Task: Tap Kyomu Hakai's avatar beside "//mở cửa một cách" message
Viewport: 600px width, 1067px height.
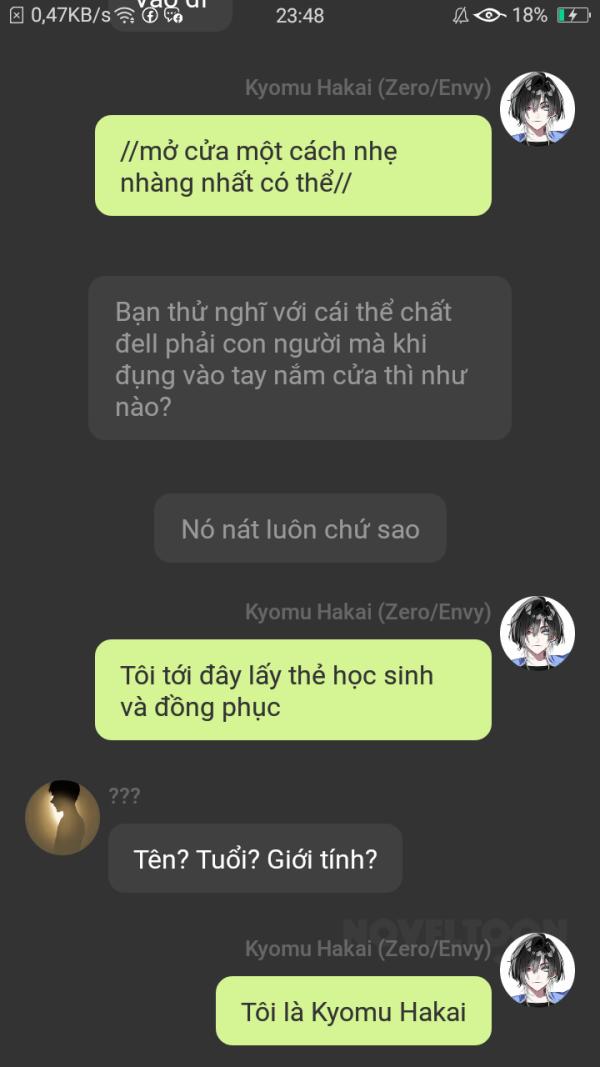Action: 537,108
